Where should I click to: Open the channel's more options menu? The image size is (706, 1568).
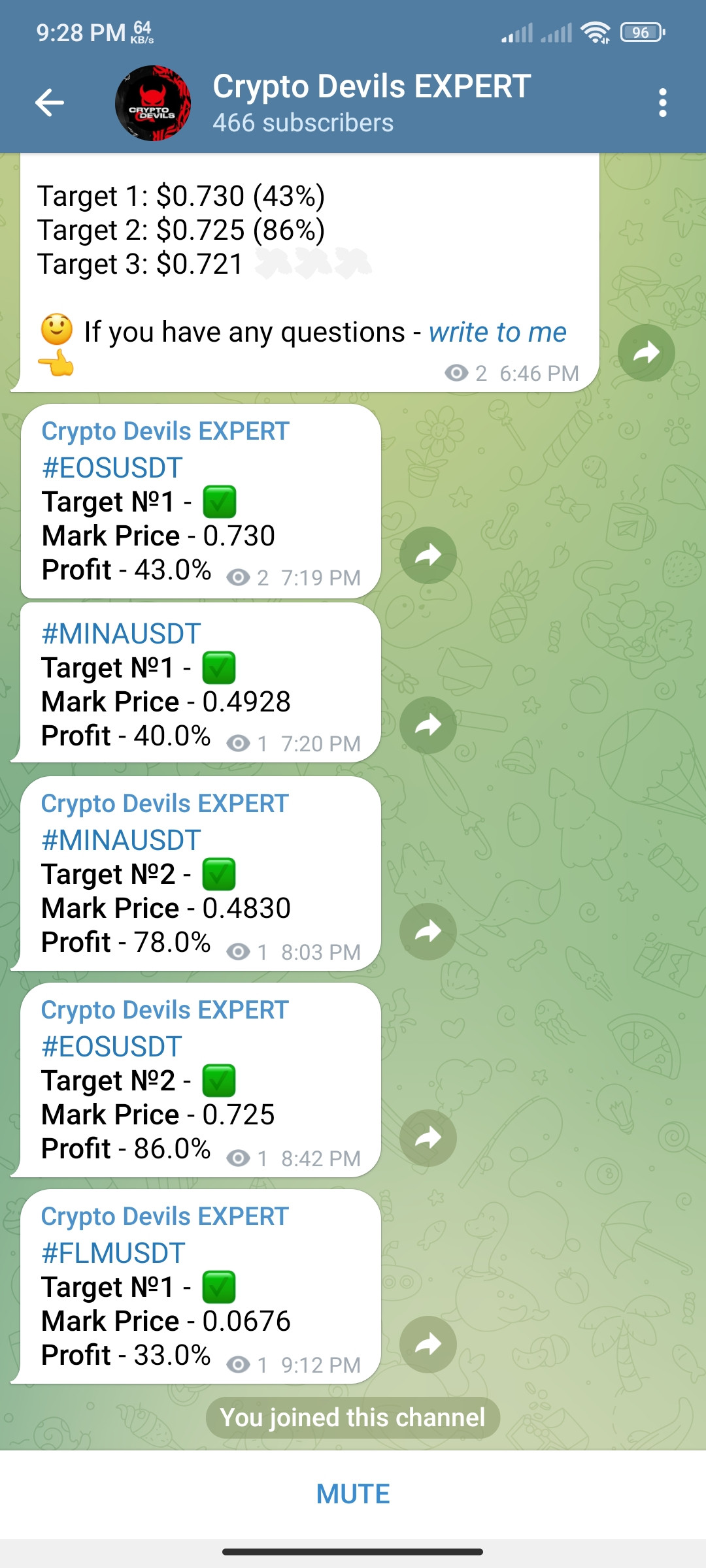pos(662,103)
